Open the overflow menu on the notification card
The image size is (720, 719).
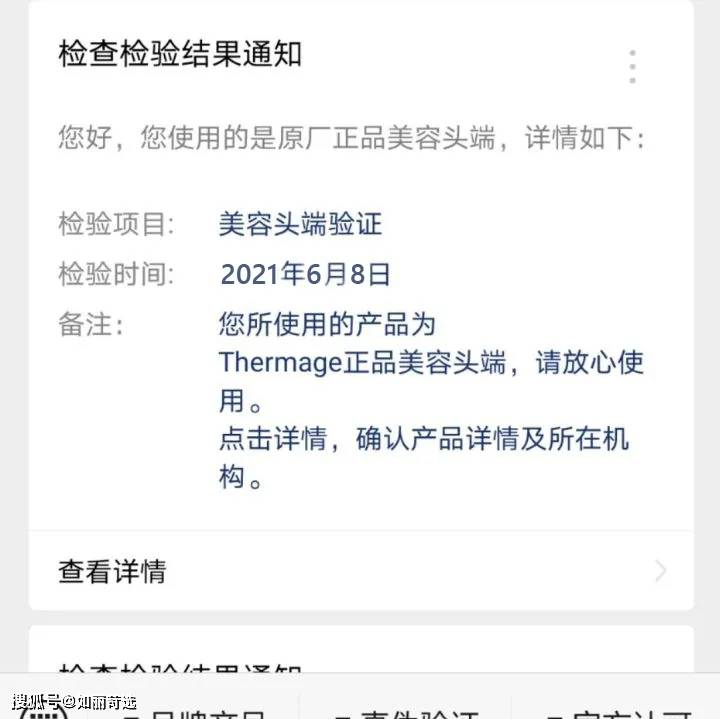click(x=632, y=66)
